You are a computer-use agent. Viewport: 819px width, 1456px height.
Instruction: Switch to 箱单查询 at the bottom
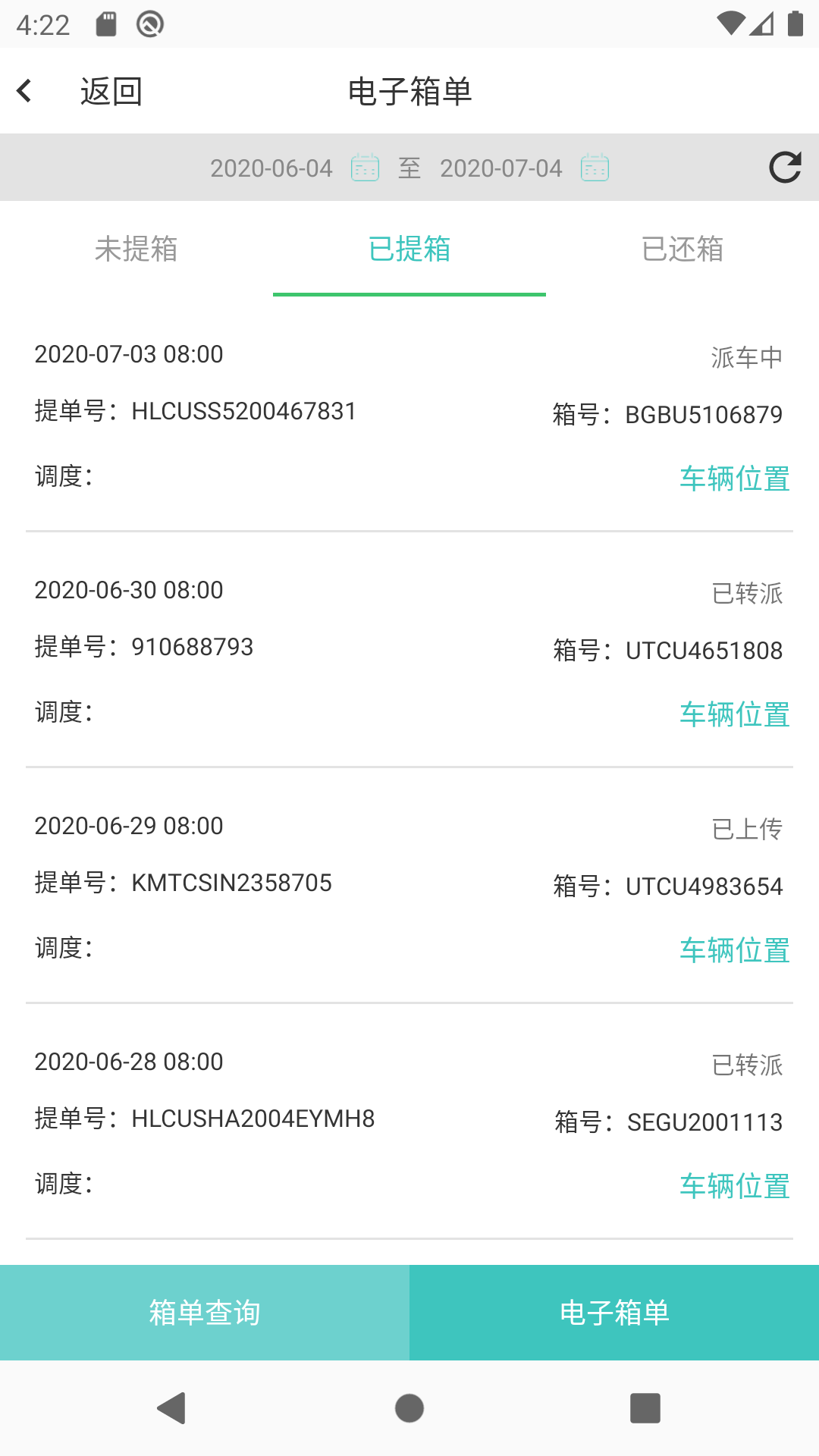pyautogui.click(x=205, y=1313)
